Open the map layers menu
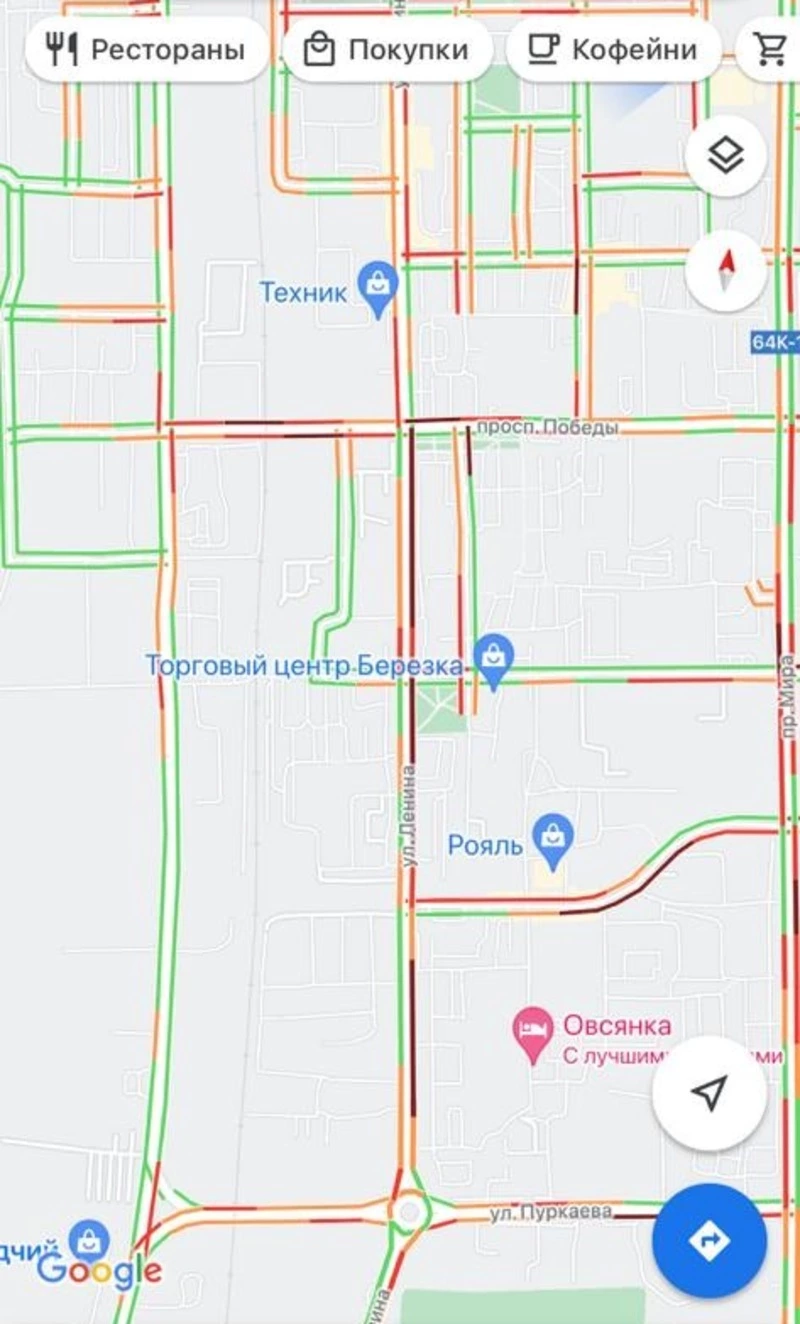The image size is (800, 1324). click(726, 156)
